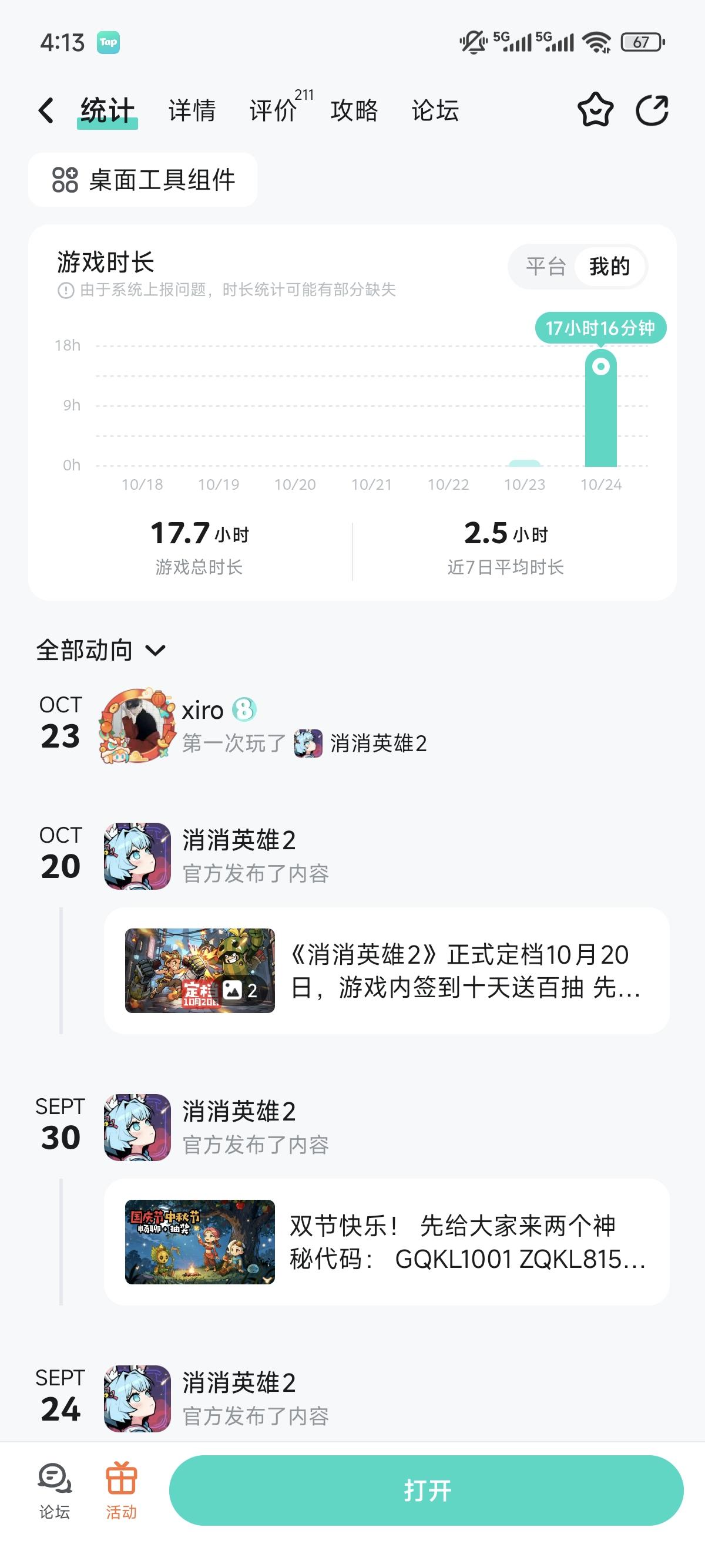
Task: Switch to the 攻略 tab
Action: (x=354, y=111)
